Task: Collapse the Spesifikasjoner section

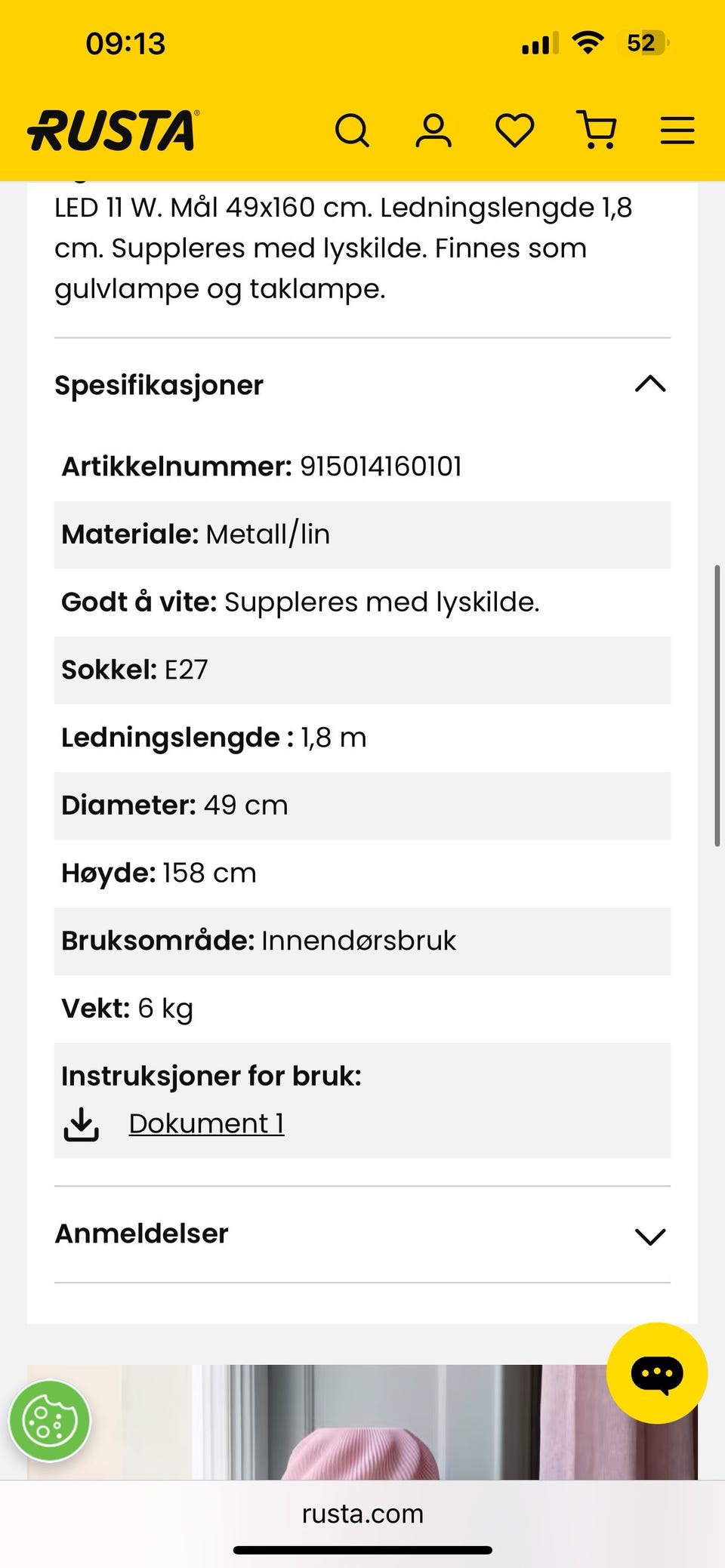Action: point(362,385)
